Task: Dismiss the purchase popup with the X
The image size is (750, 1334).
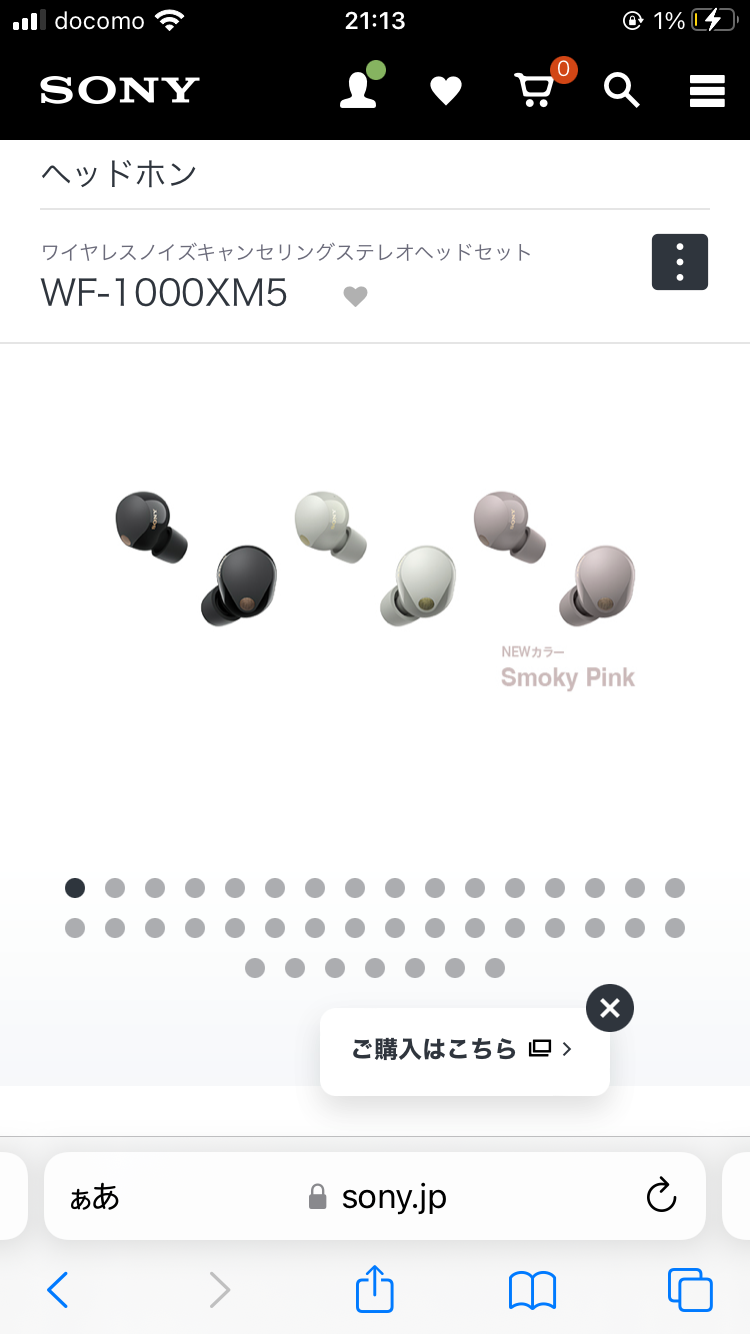Action: coord(610,1008)
